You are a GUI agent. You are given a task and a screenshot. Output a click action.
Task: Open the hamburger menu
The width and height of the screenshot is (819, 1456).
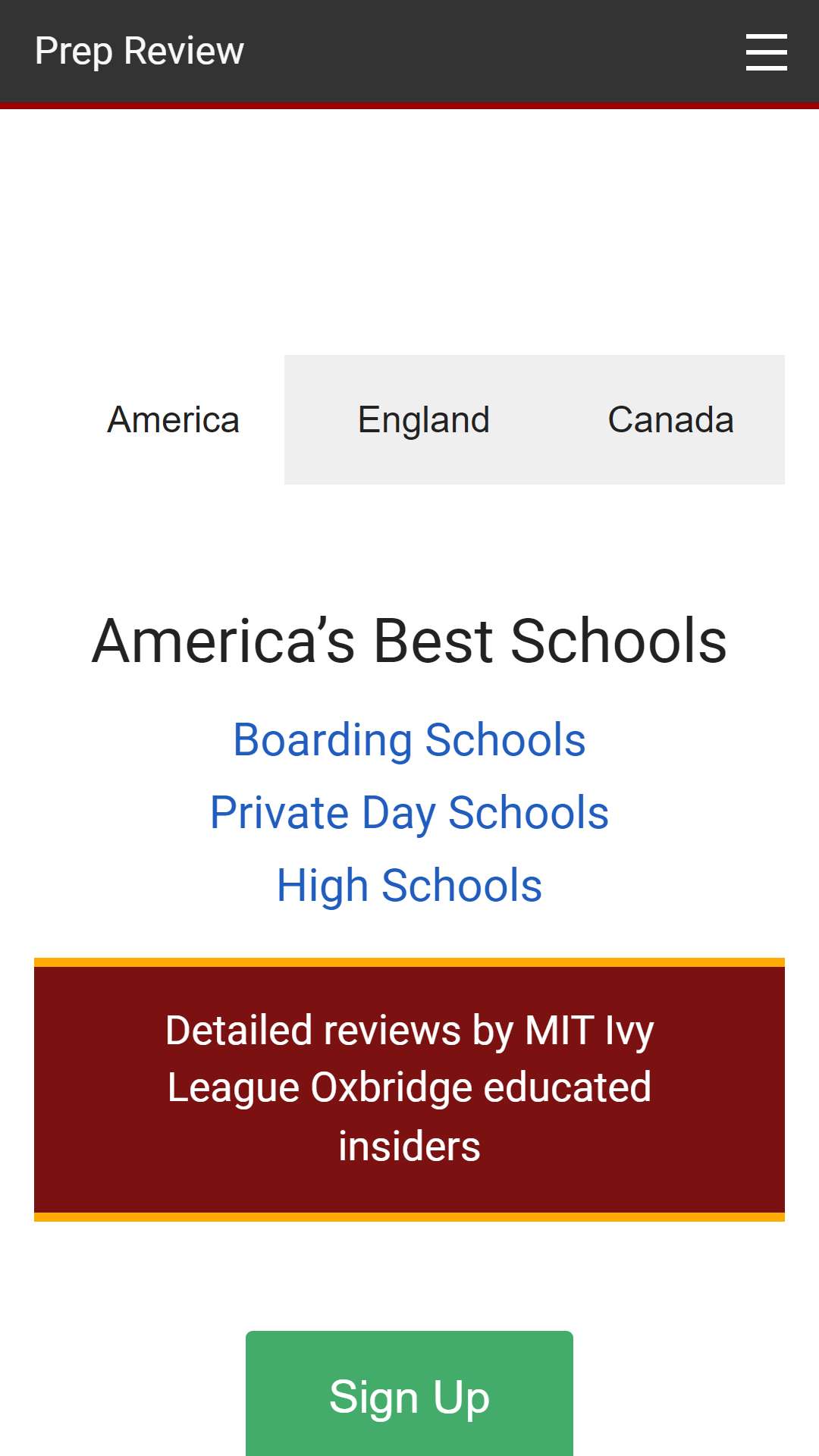tap(766, 52)
